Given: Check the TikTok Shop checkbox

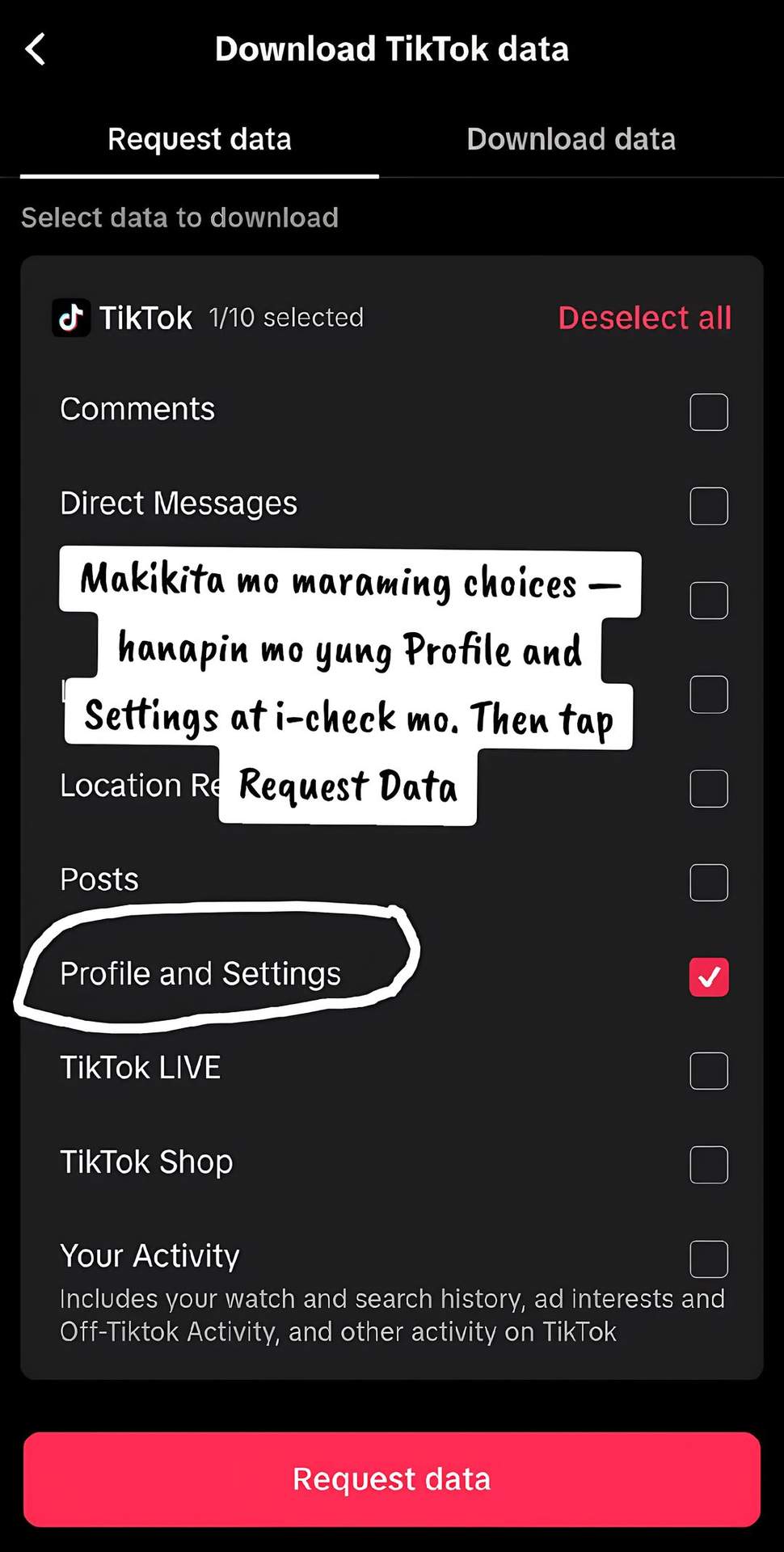Looking at the screenshot, I should (709, 1165).
